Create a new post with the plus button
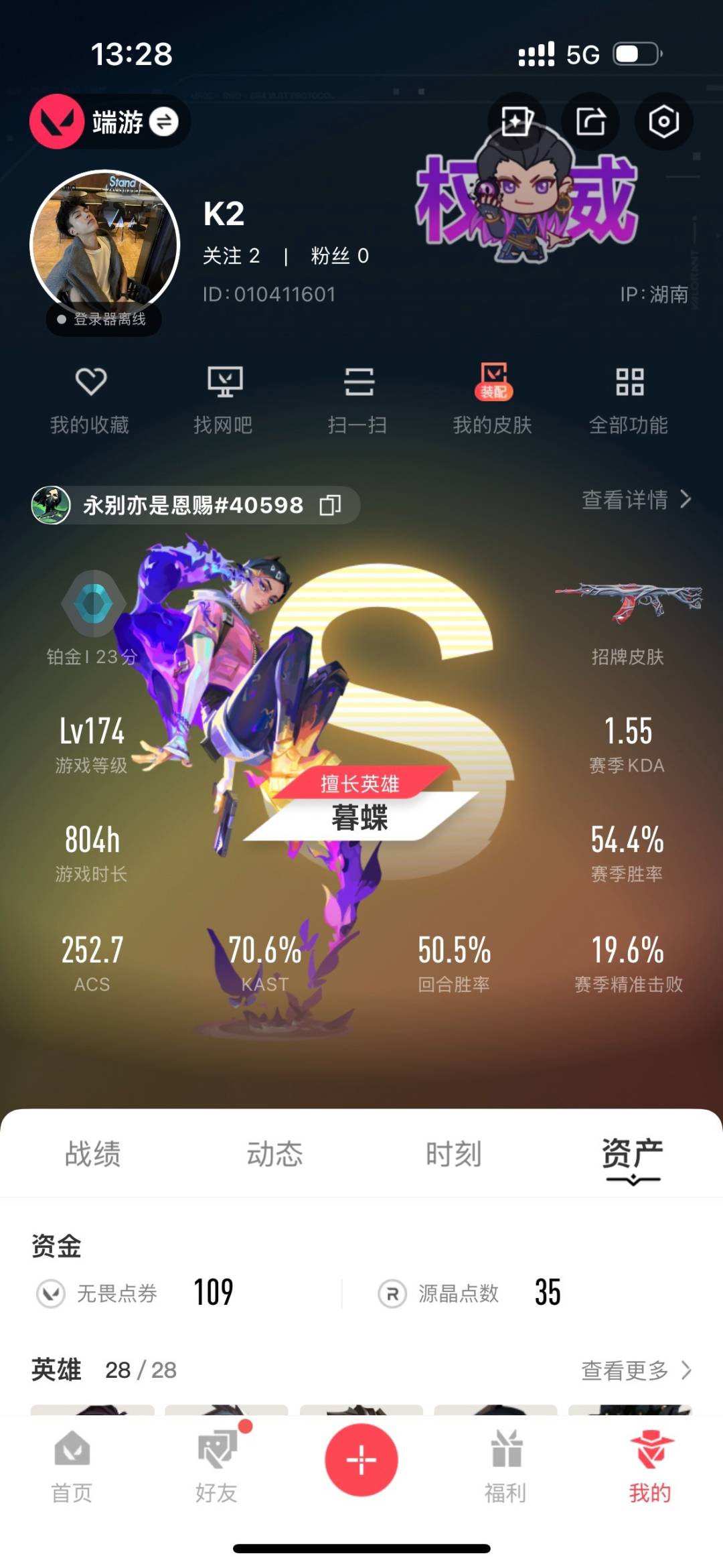 point(361,1459)
